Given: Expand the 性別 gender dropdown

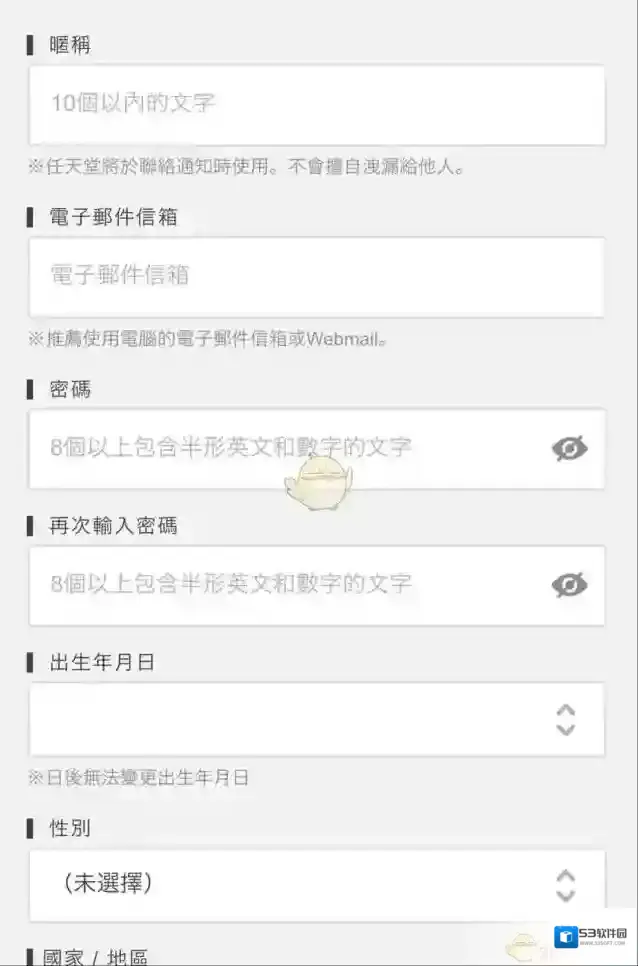Looking at the screenshot, I should (x=316, y=885).
